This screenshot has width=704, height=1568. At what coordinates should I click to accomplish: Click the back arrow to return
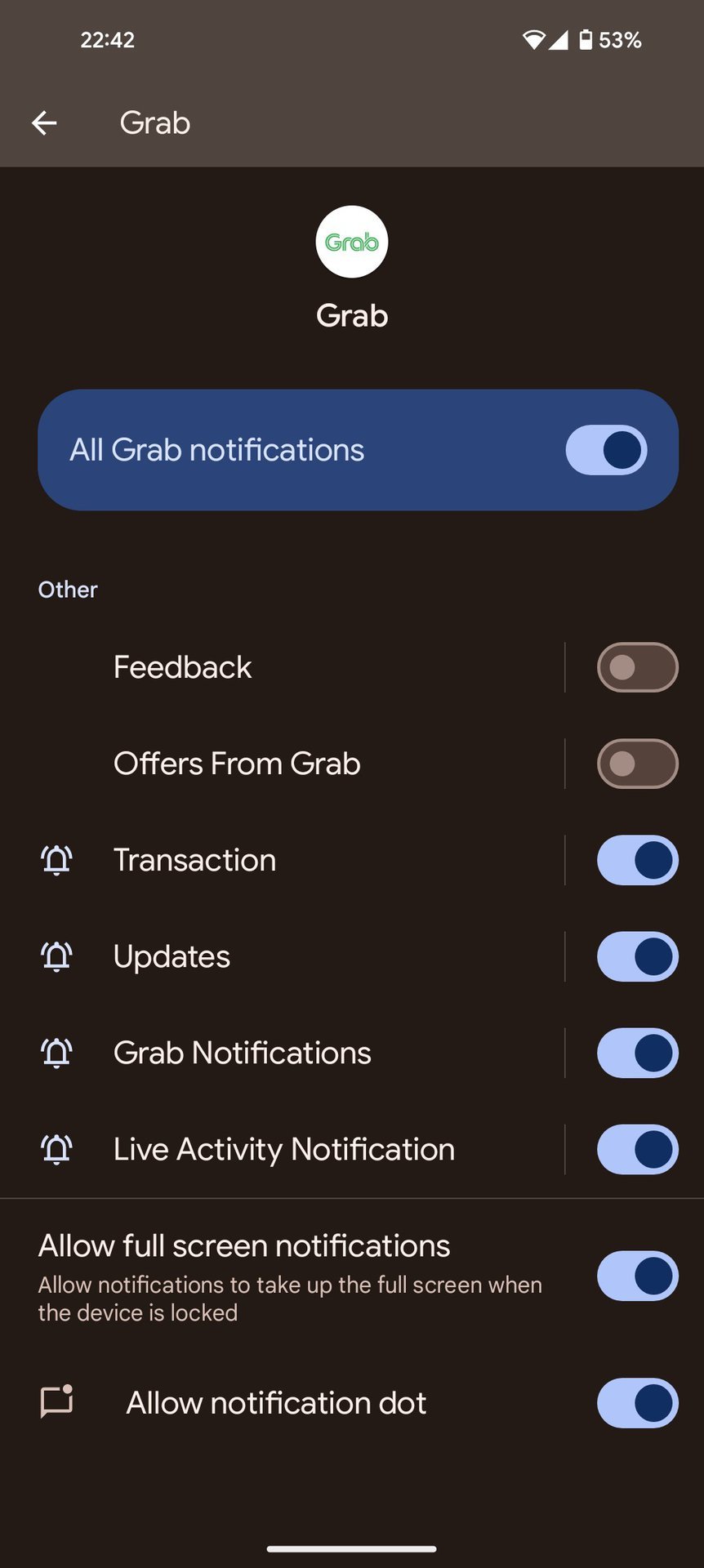[x=45, y=122]
